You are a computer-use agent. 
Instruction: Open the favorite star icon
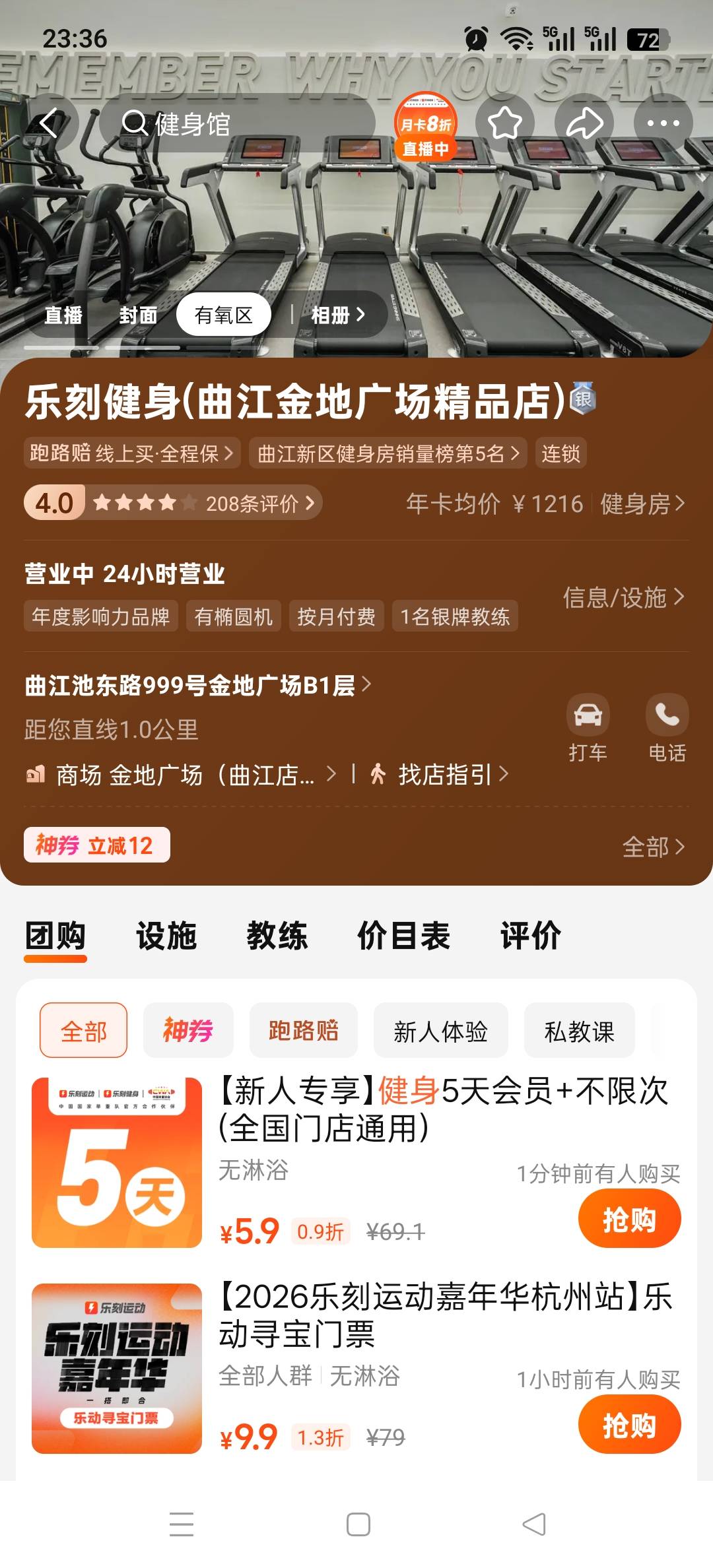pos(506,122)
